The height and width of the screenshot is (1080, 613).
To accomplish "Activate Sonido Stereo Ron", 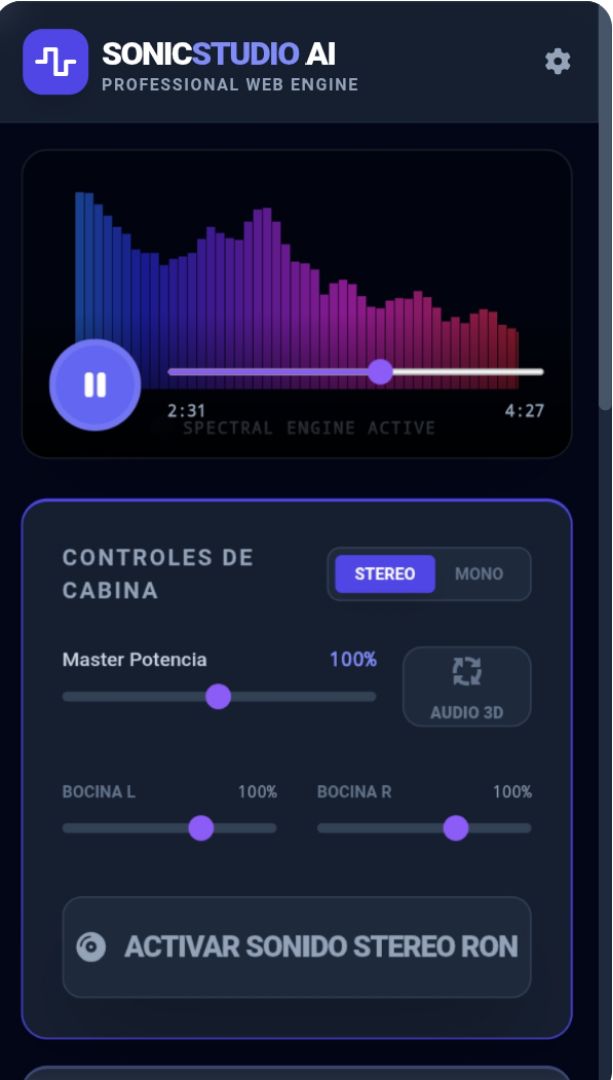I will [x=297, y=946].
